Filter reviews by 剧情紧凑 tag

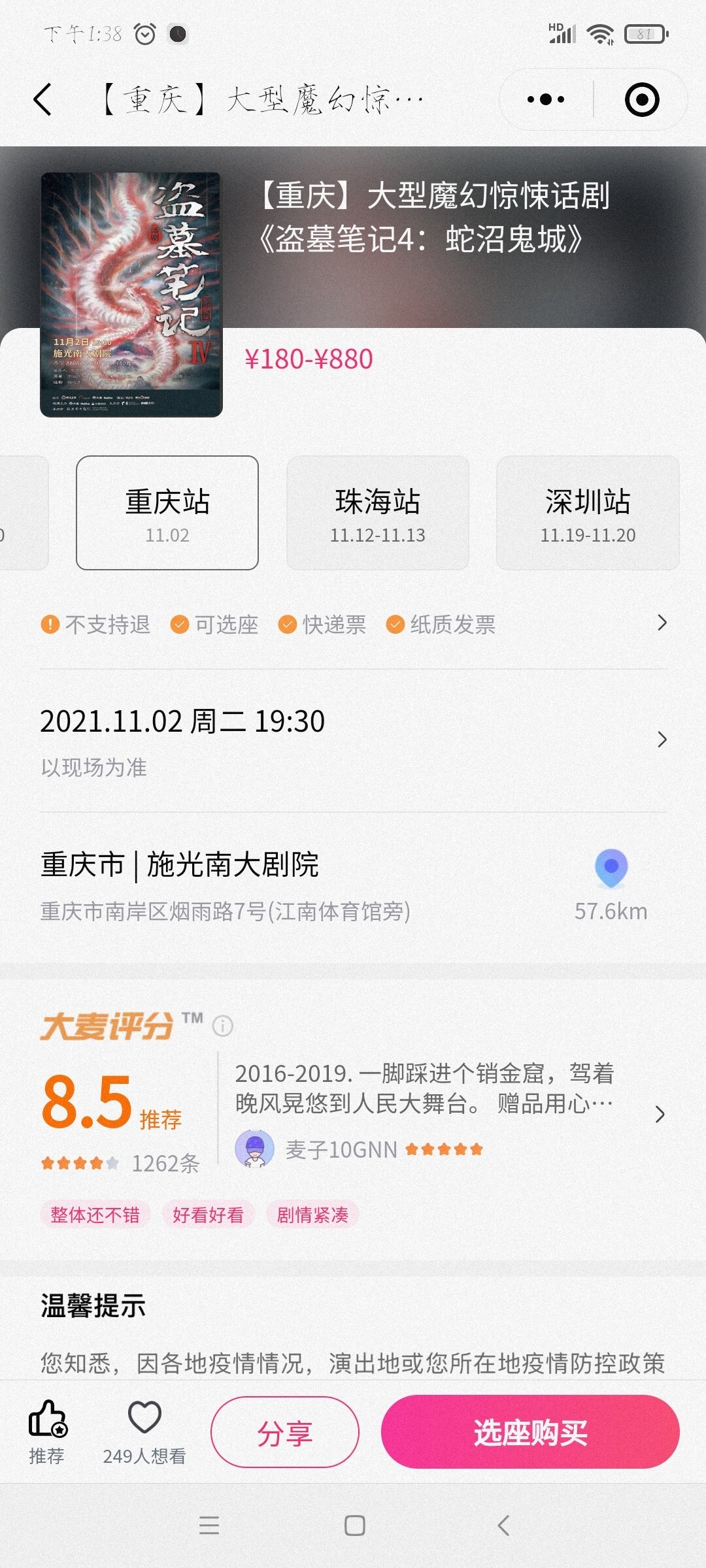pyautogui.click(x=312, y=1215)
